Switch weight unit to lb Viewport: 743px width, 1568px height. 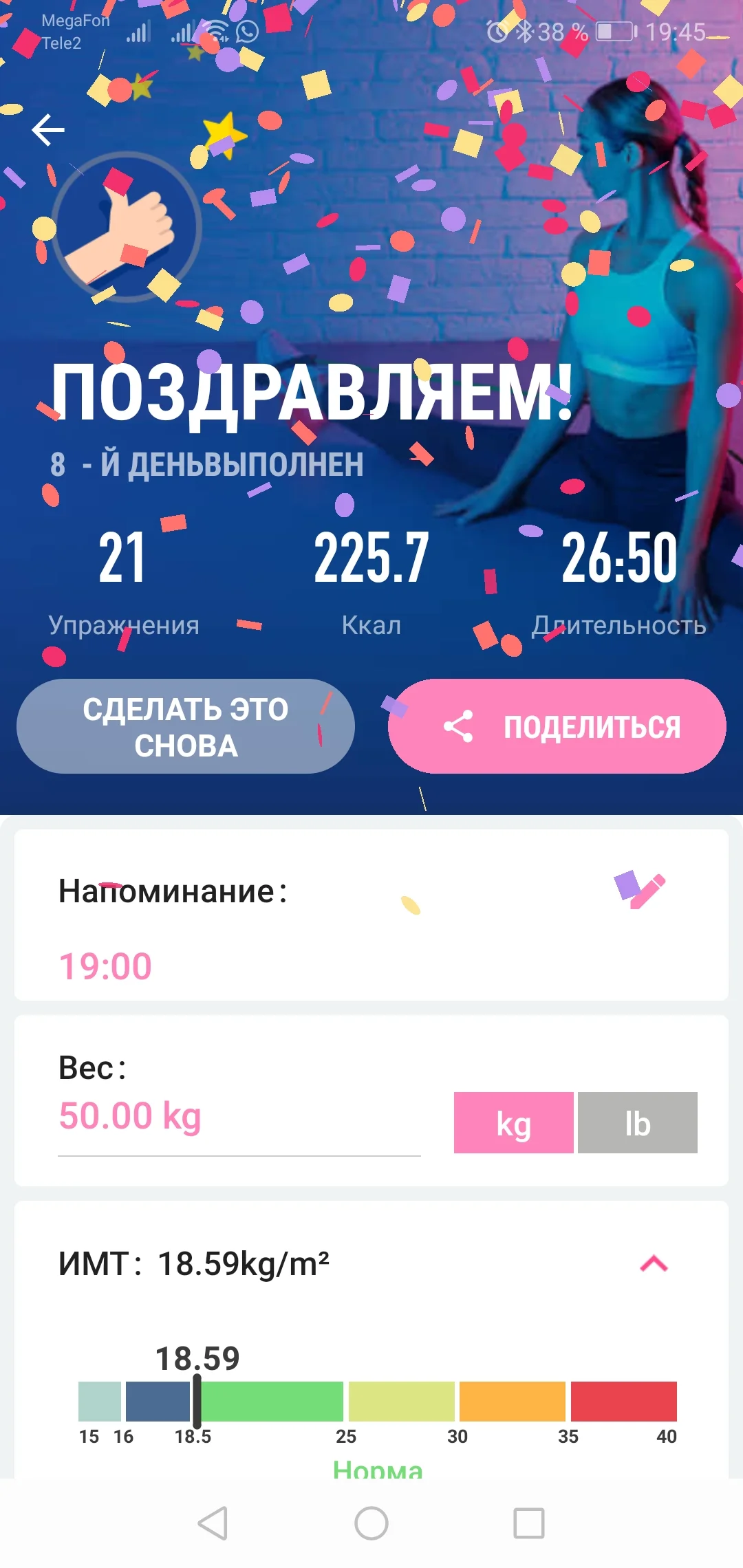tap(637, 1123)
